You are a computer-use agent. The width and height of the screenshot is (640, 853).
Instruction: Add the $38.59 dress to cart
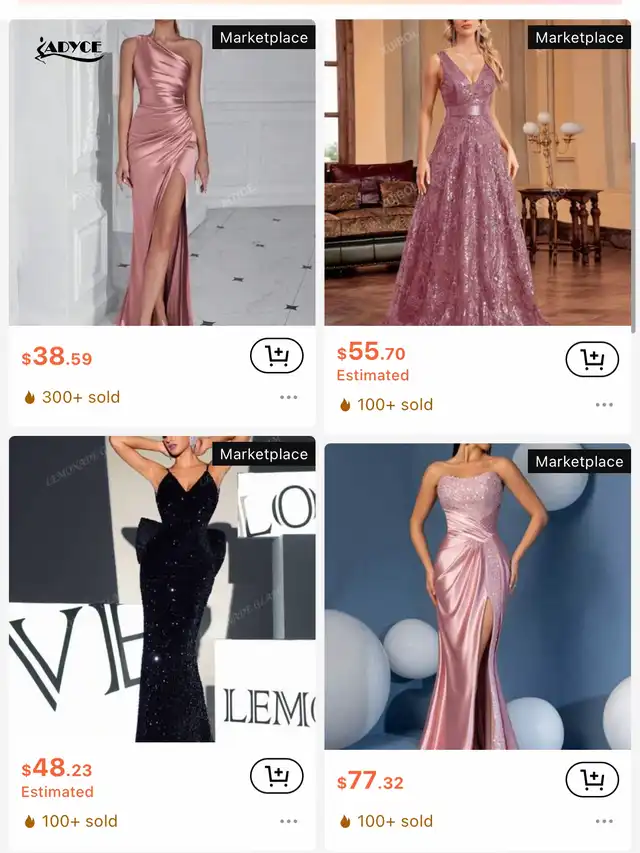click(276, 356)
